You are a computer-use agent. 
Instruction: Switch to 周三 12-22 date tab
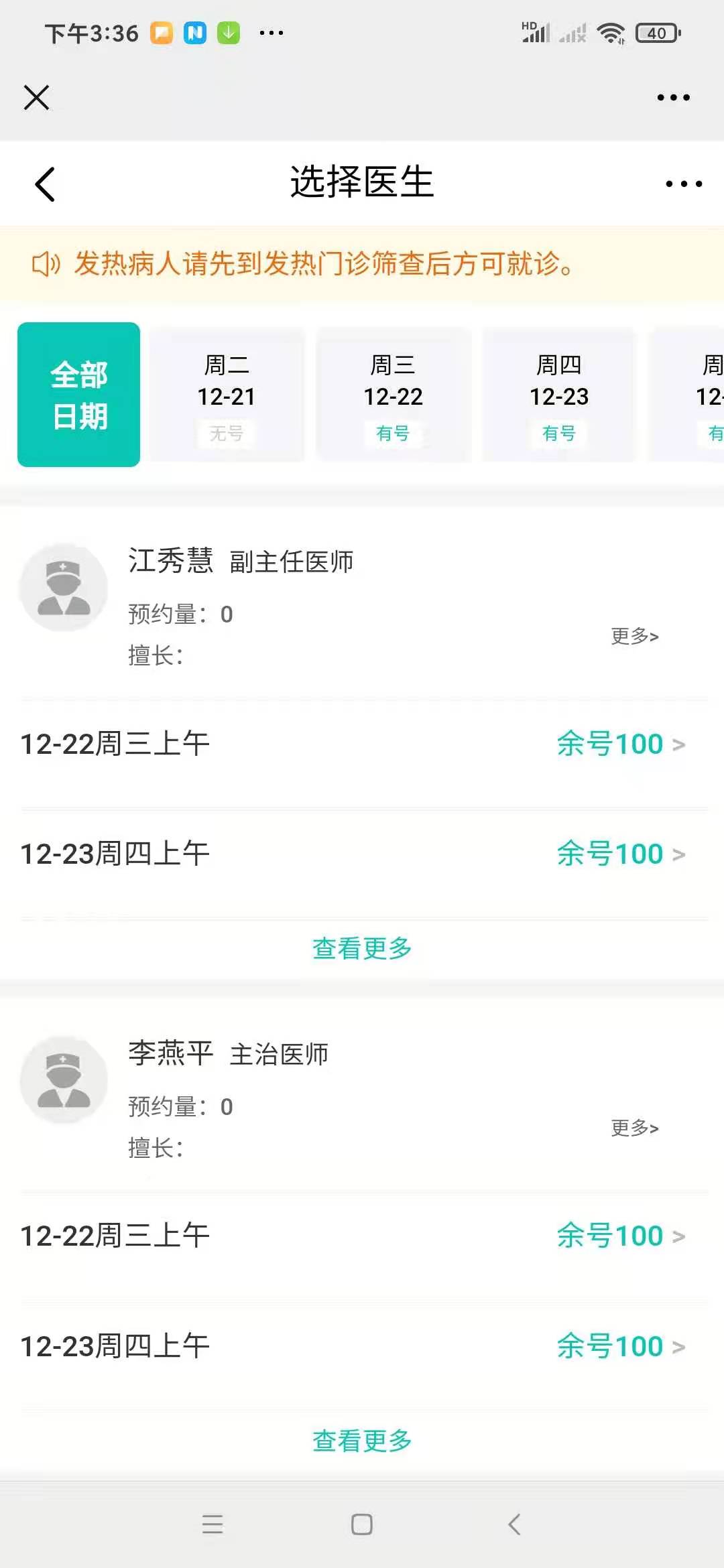click(394, 395)
